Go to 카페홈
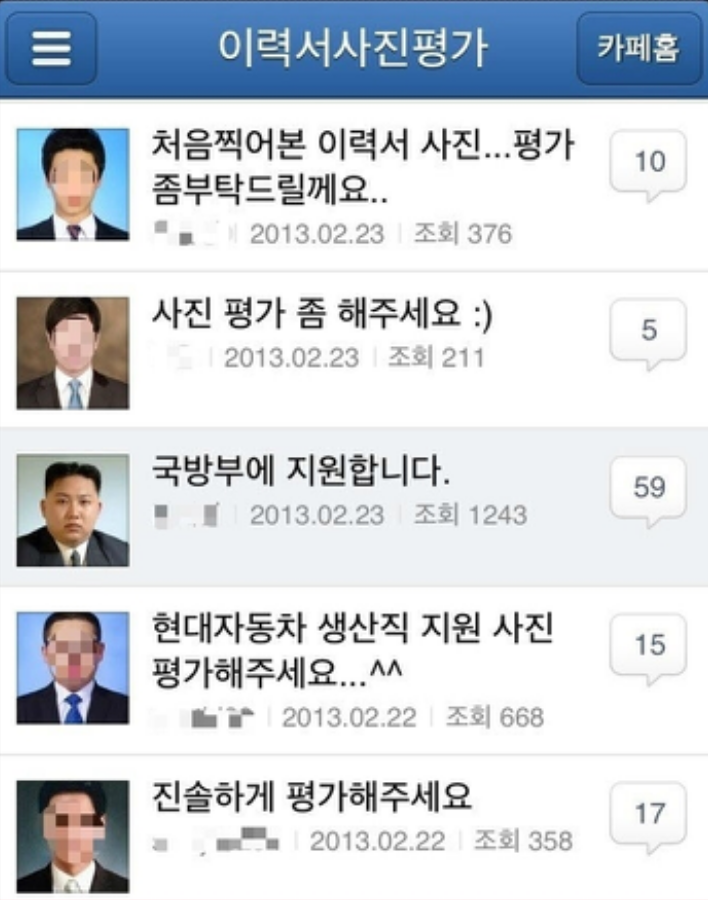 [639, 48]
